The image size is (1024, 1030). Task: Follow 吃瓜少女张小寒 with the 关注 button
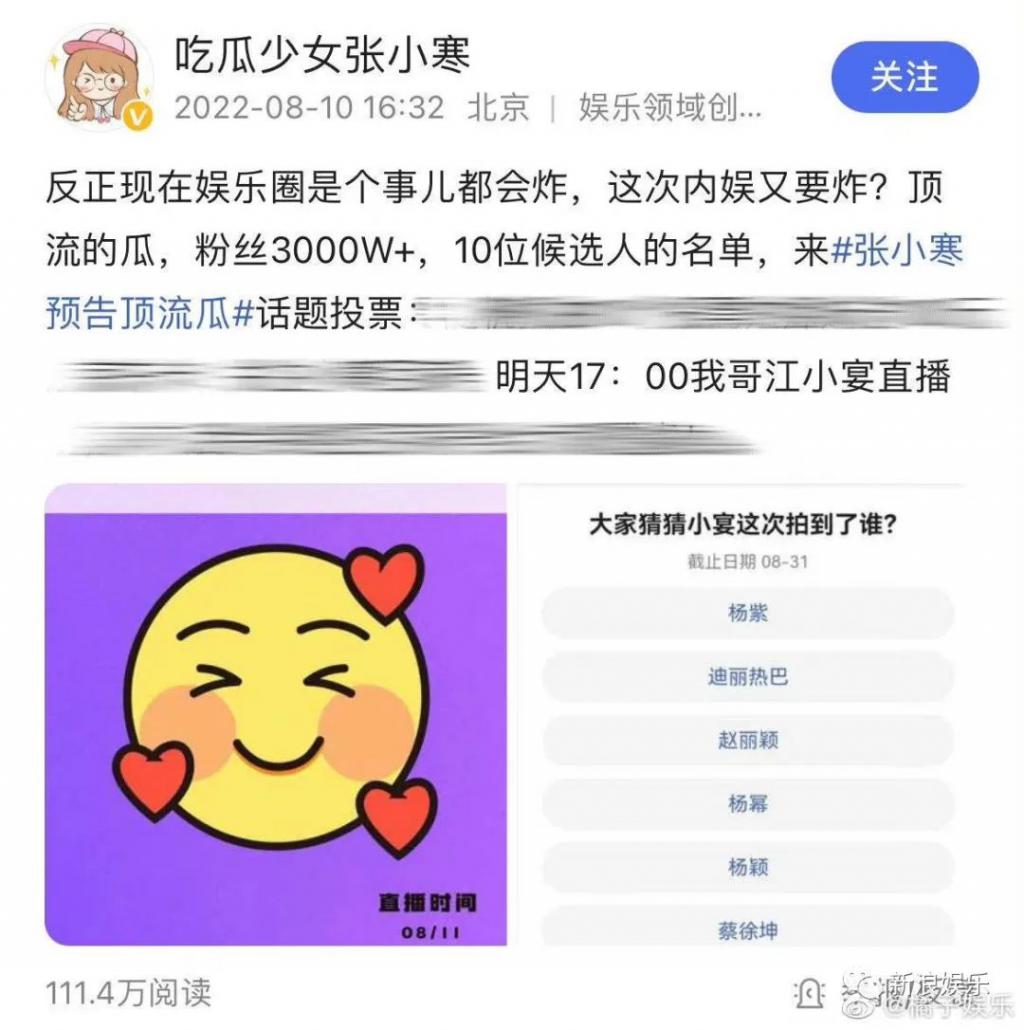904,77
